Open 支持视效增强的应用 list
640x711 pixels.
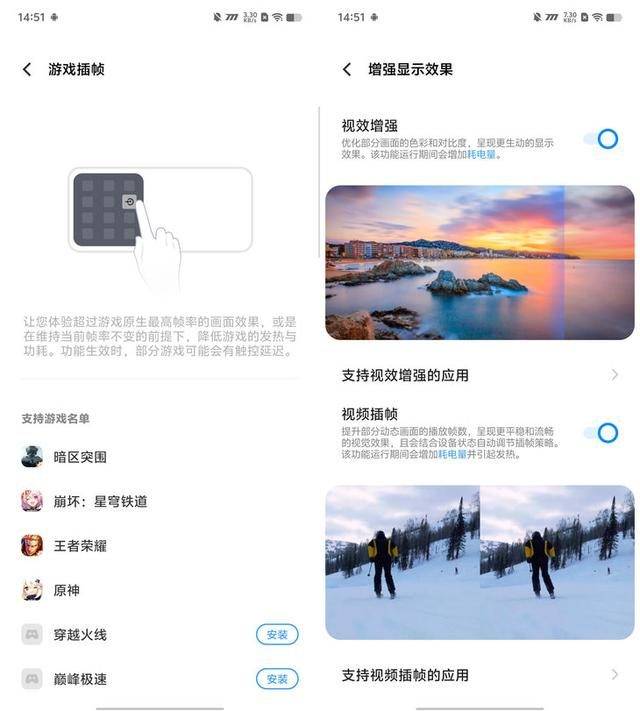coord(480,375)
